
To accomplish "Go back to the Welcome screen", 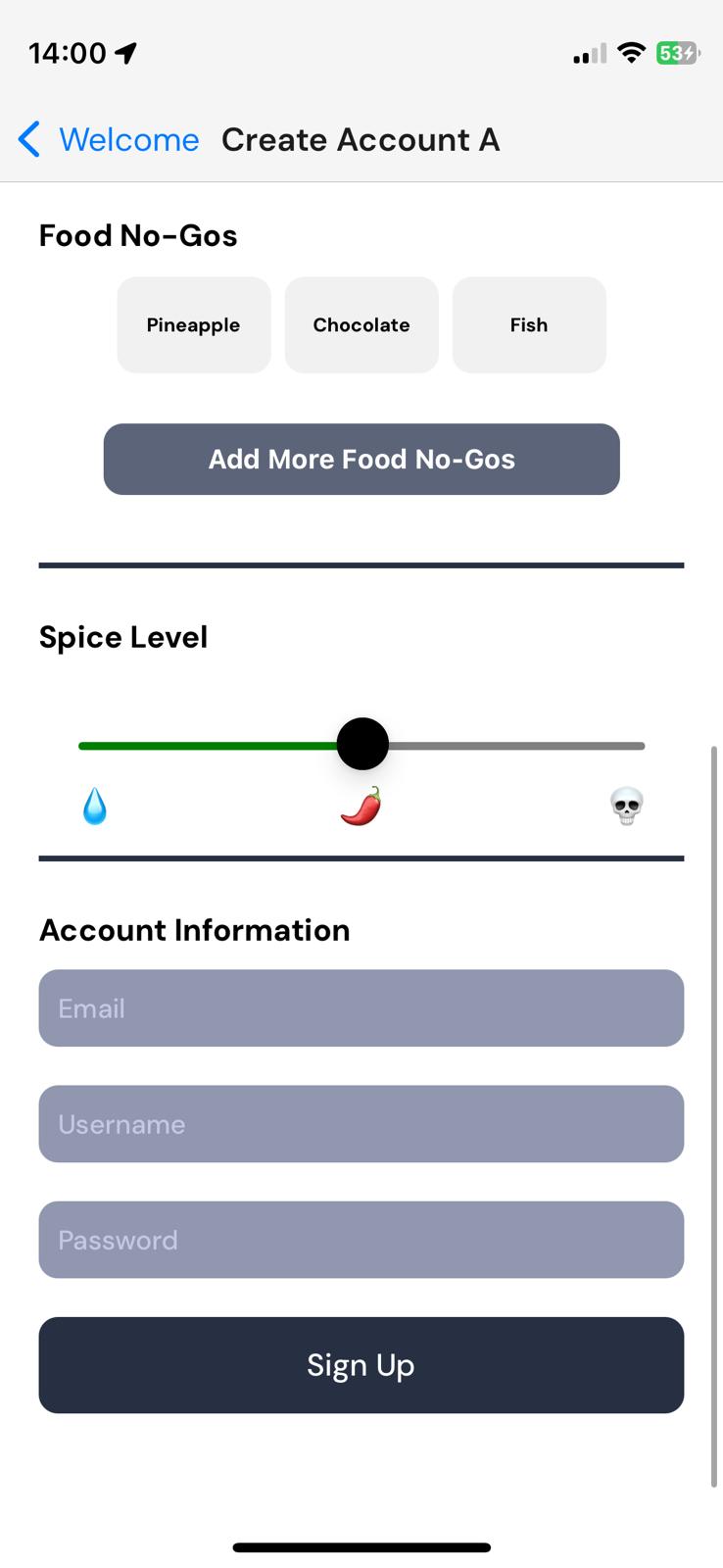I will (109, 139).
